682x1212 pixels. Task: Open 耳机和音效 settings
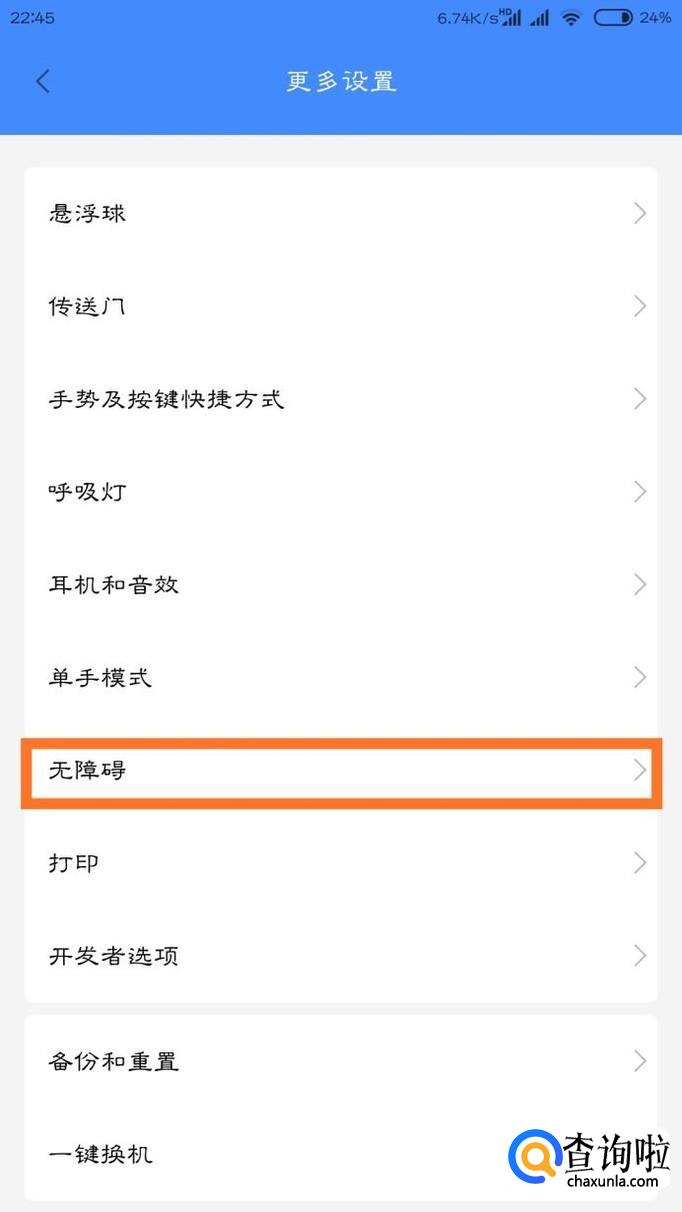(341, 584)
